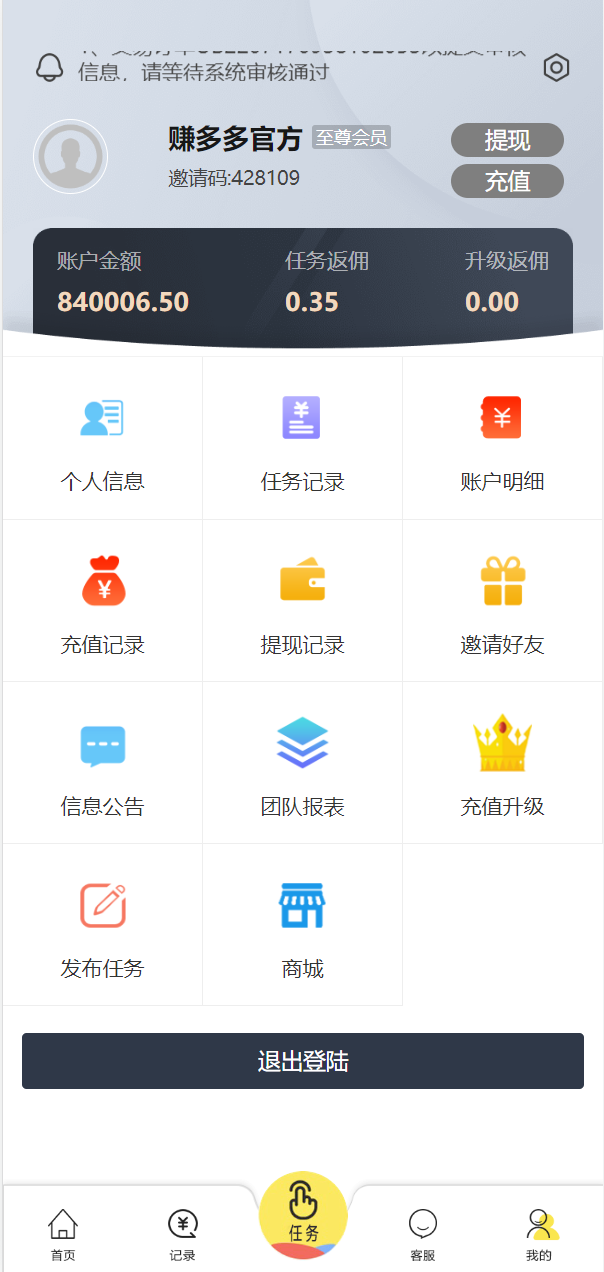Select 邀请好友 invite friends
The height and width of the screenshot is (1272, 604).
pyautogui.click(x=502, y=601)
